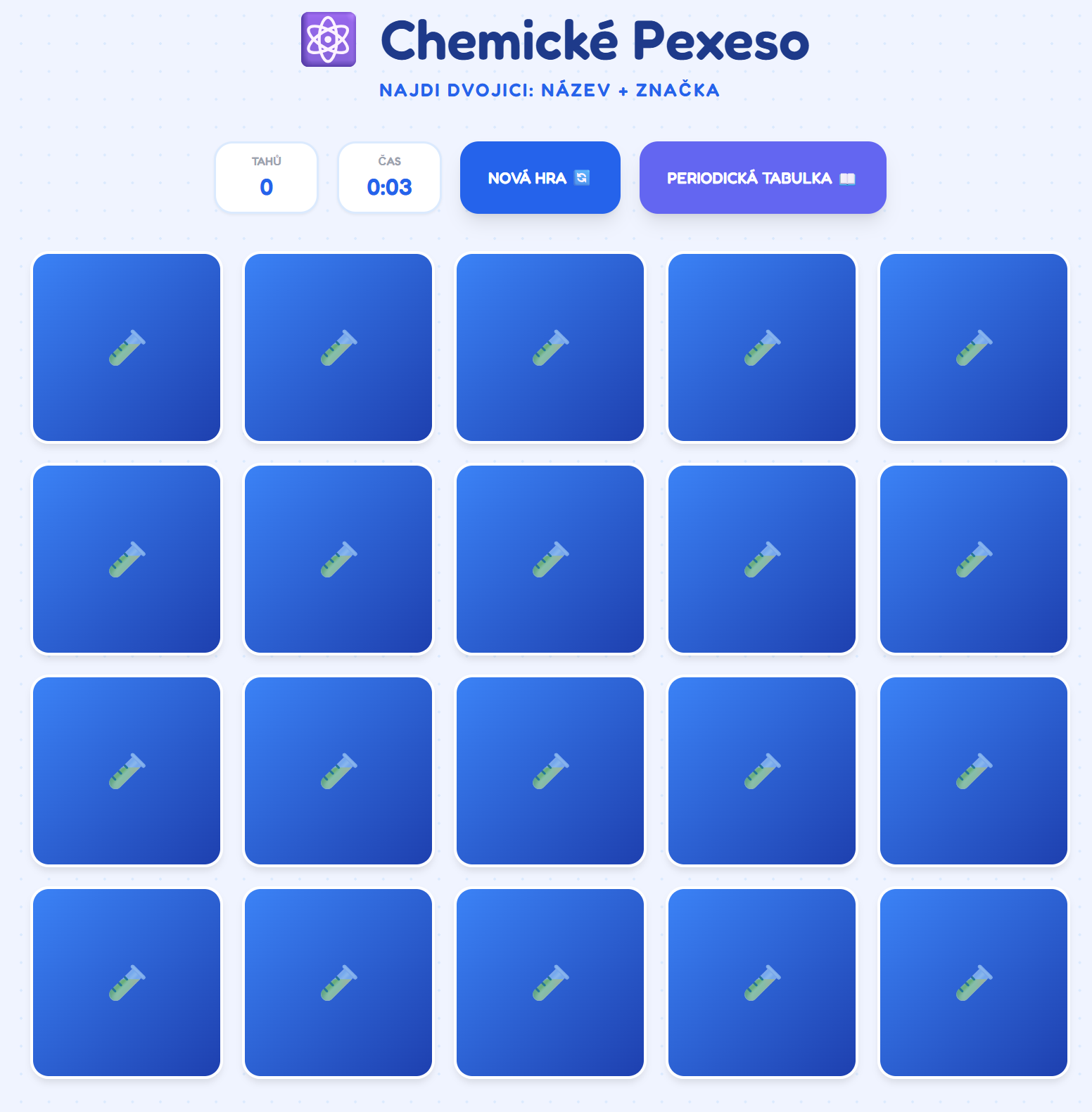Turn over the second card of the third row
Screen dimensions: 1092x1112
[338, 771]
